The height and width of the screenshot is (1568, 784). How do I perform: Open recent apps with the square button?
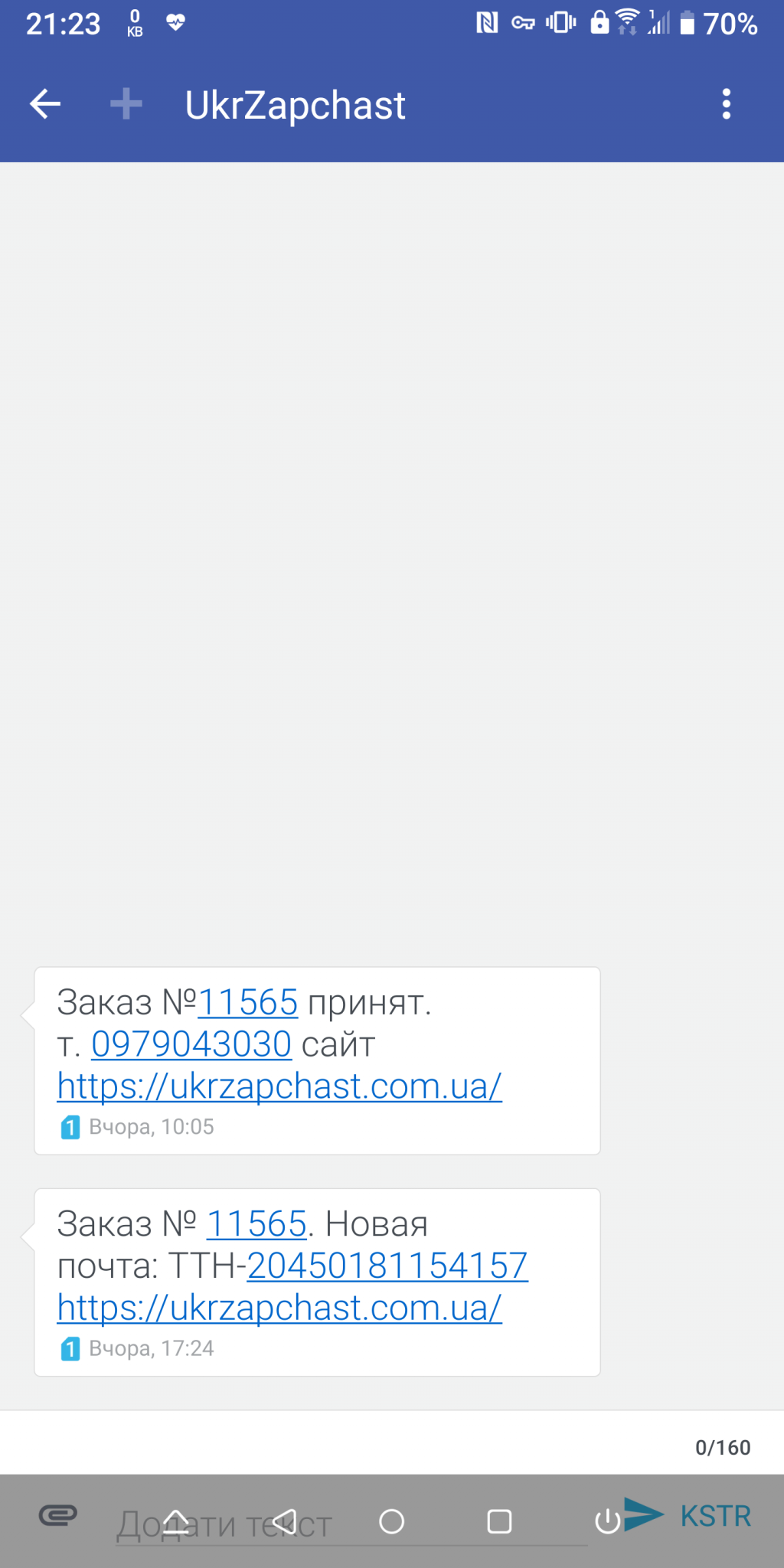coord(499,1521)
